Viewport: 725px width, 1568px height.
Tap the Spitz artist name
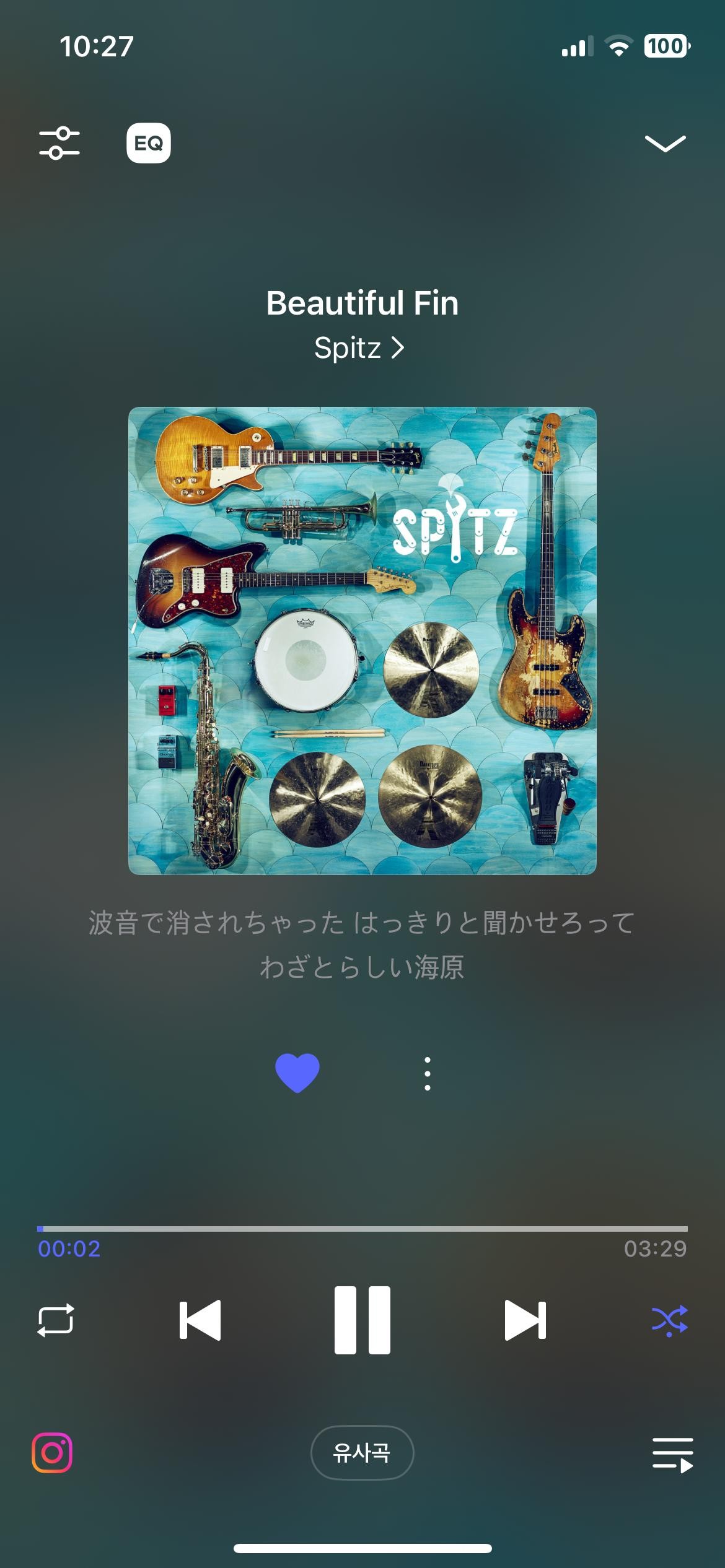349,349
